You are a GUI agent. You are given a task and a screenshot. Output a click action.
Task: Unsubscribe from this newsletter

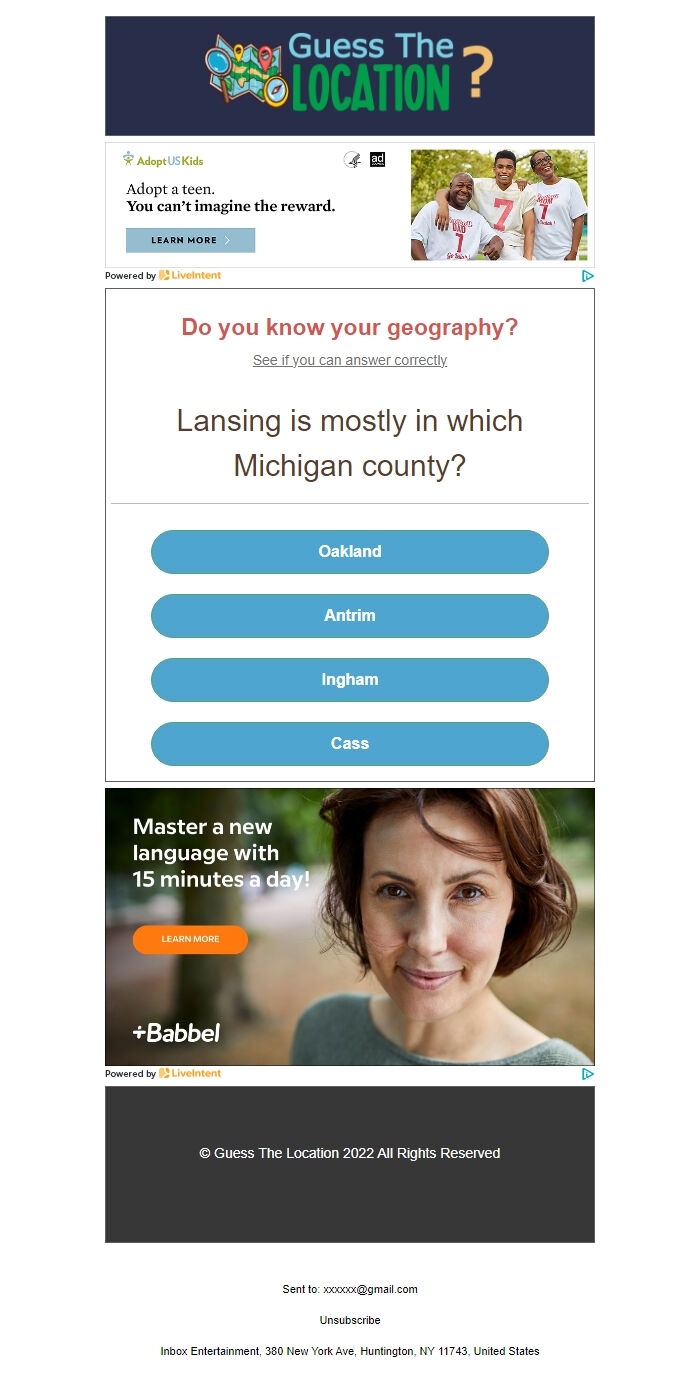[x=349, y=1320]
